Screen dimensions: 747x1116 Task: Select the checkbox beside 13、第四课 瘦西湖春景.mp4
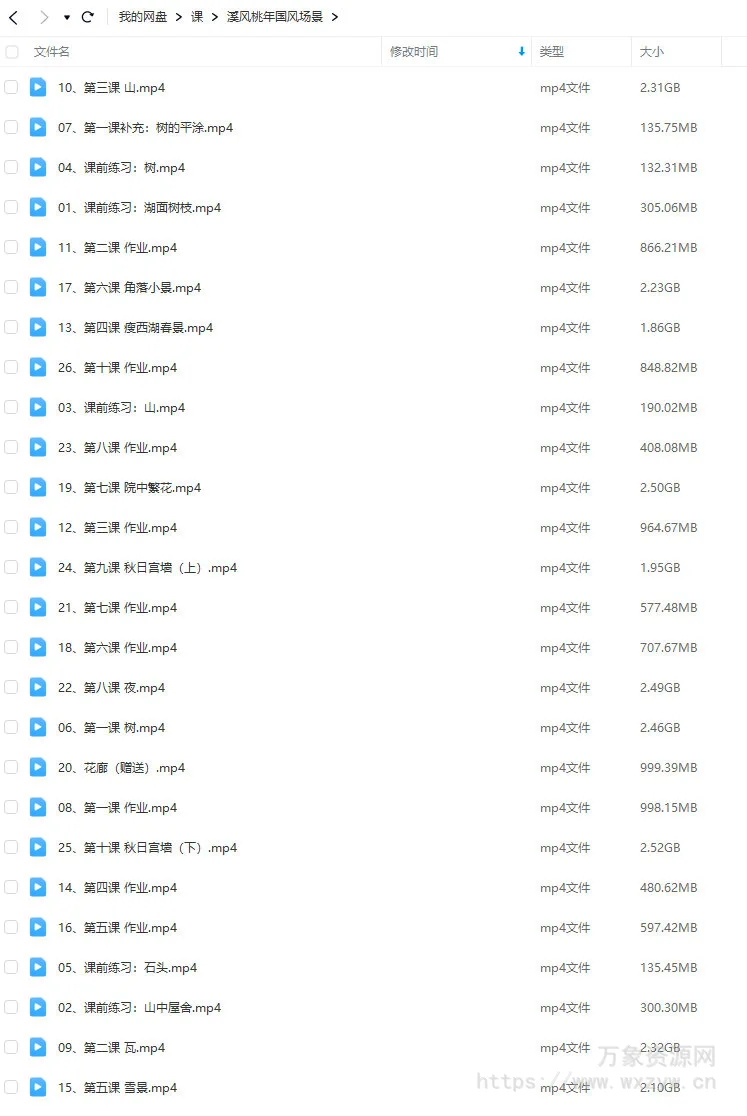[x=11, y=328]
